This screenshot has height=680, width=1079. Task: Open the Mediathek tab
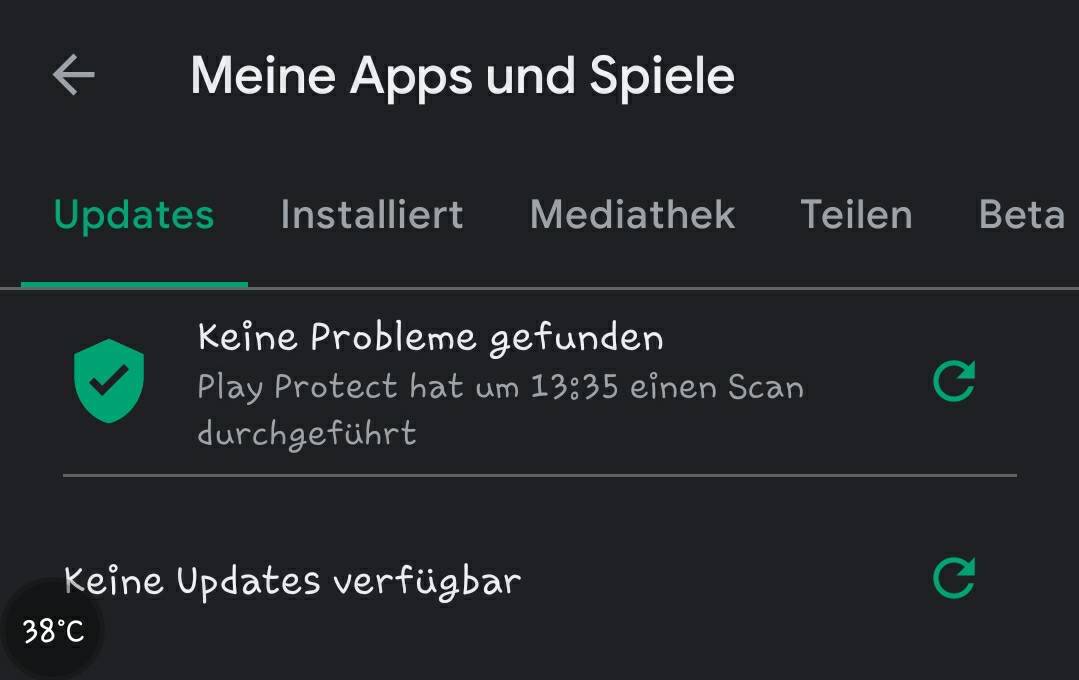(632, 215)
